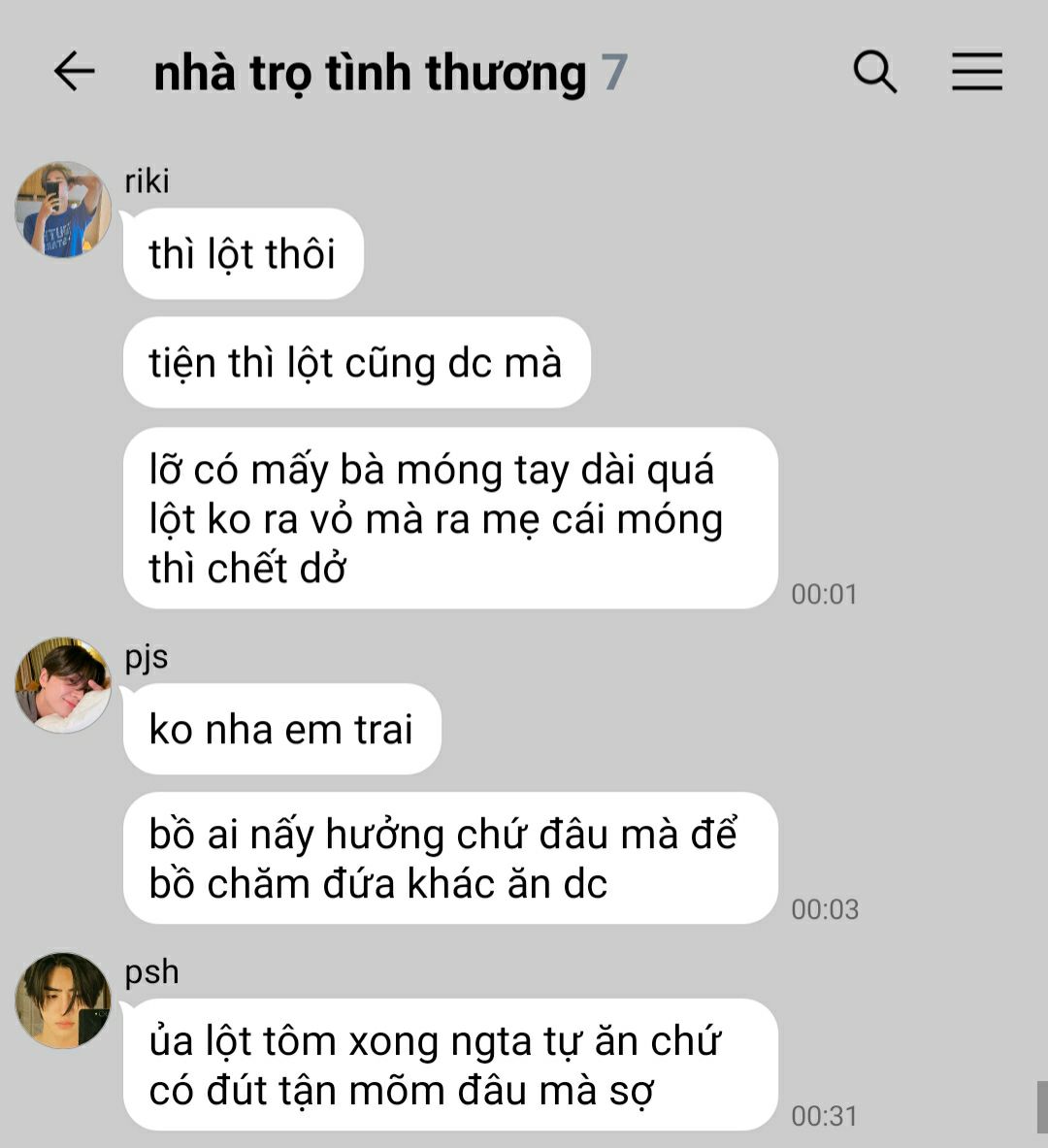The width and height of the screenshot is (1048, 1148).
Task: Open the chat's hamburger menu
Action: pos(977,71)
